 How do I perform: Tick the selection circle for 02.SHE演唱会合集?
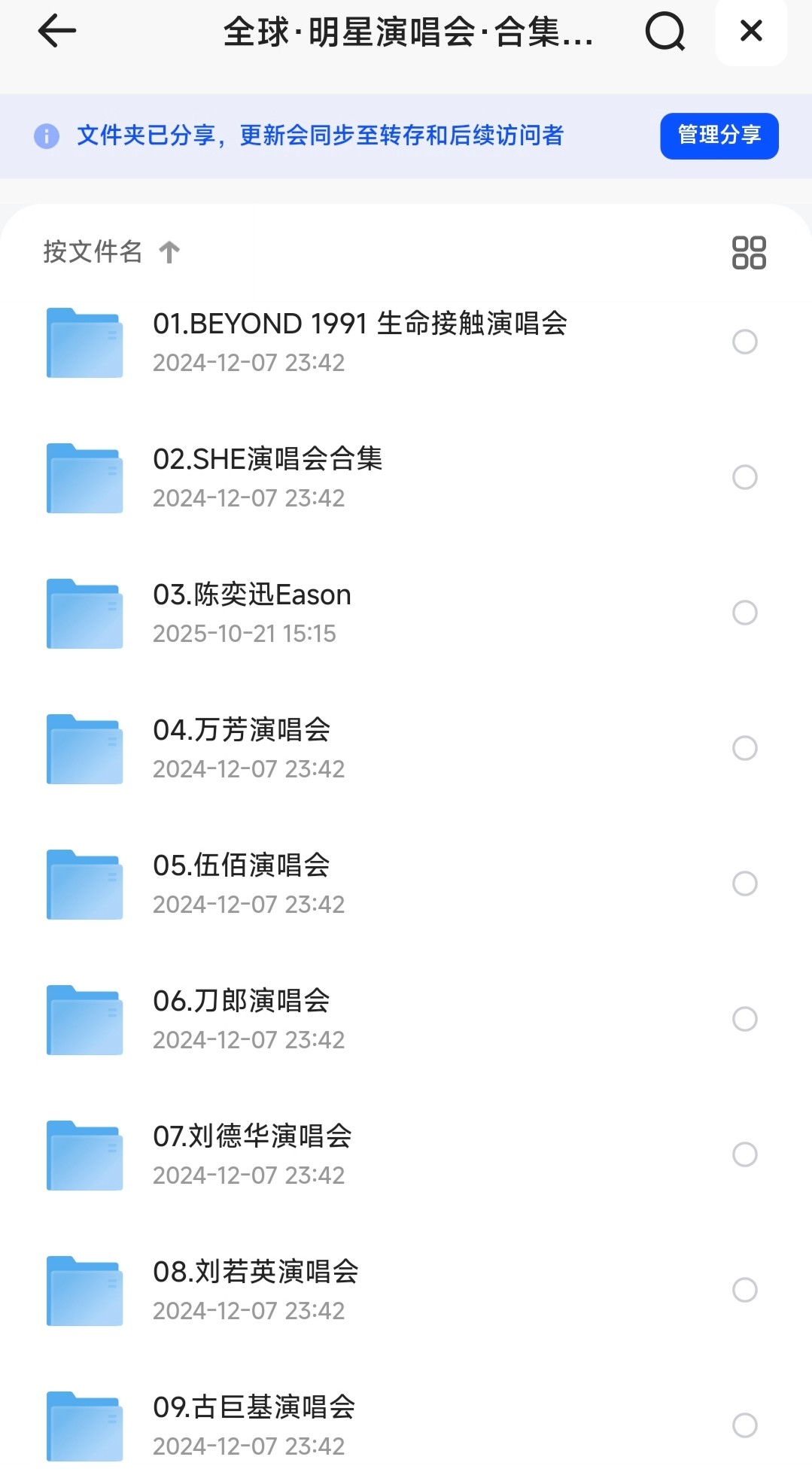point(744,477)
